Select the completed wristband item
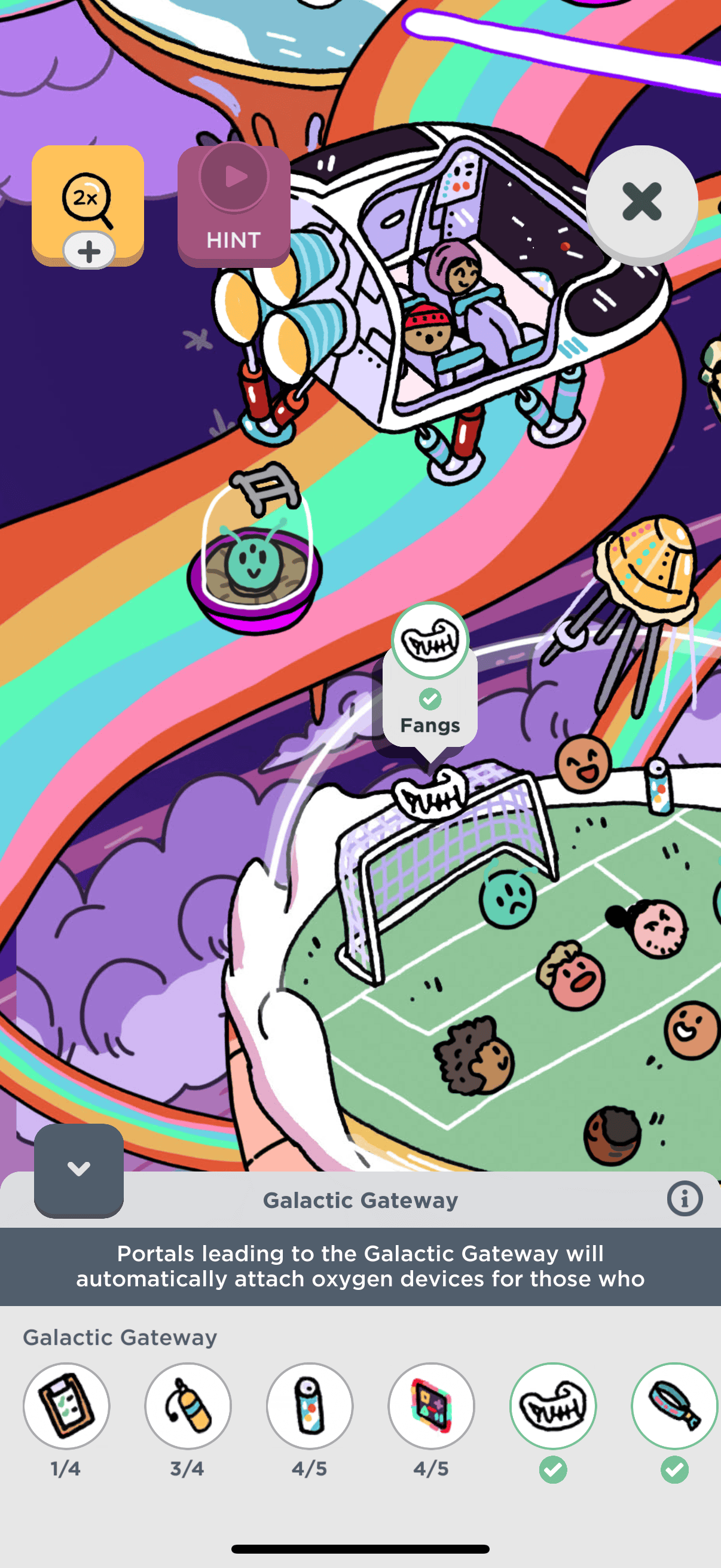Screen dimensions: 721x1568 pos(674,1405)
